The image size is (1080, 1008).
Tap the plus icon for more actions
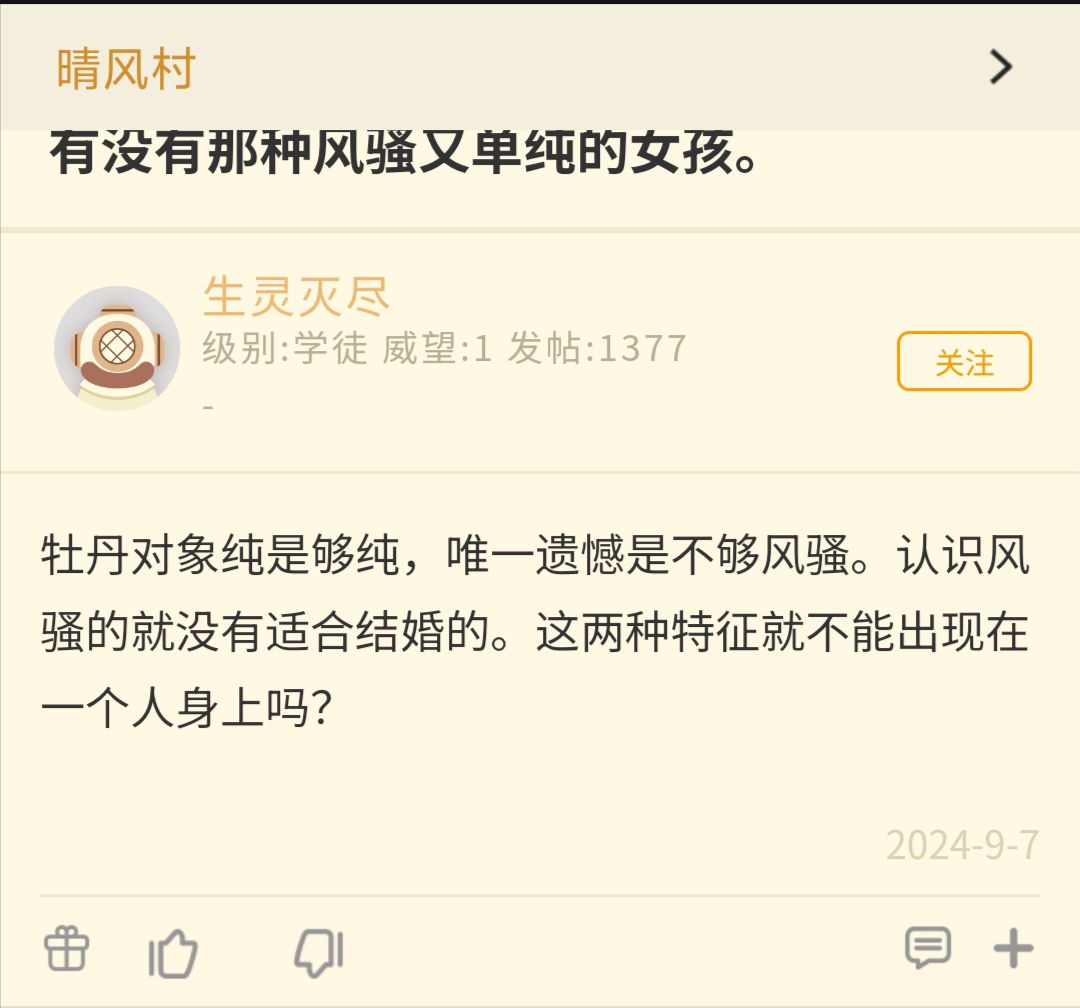click(x=1012, y=948)
